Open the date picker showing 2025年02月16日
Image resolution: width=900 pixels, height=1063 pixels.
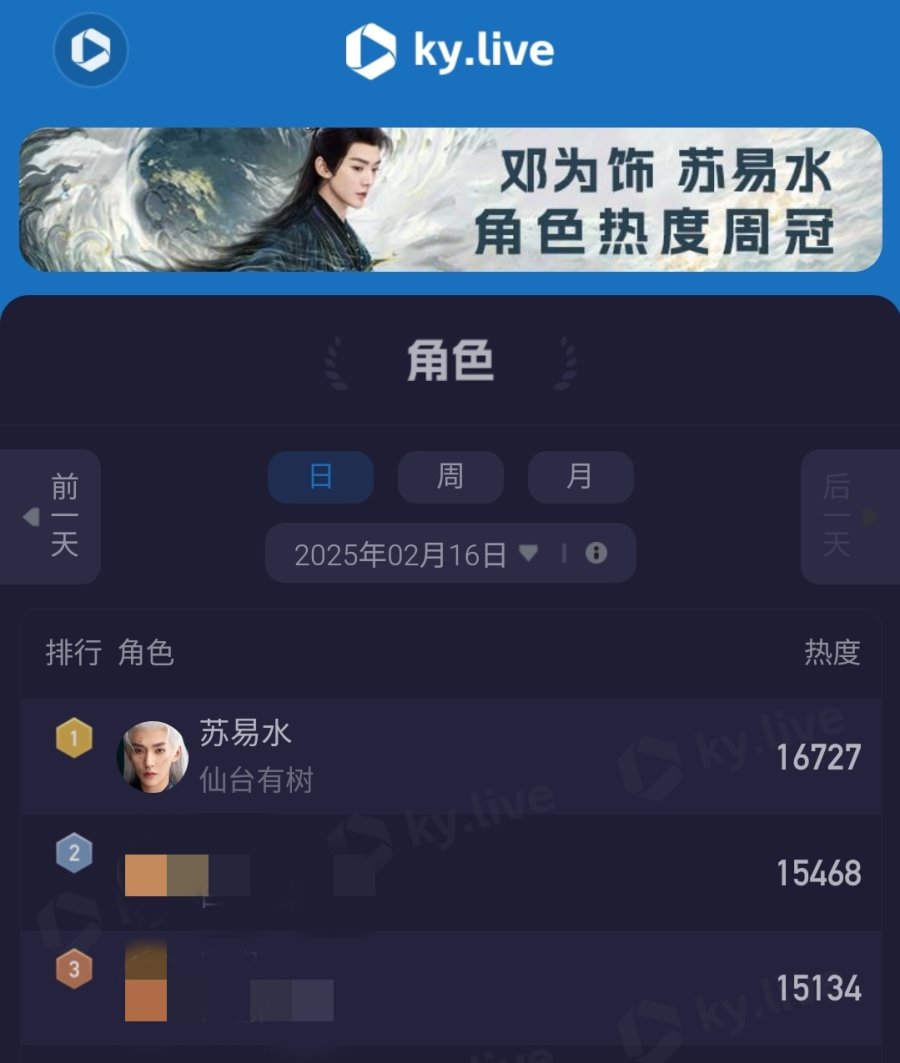(415, 554)
